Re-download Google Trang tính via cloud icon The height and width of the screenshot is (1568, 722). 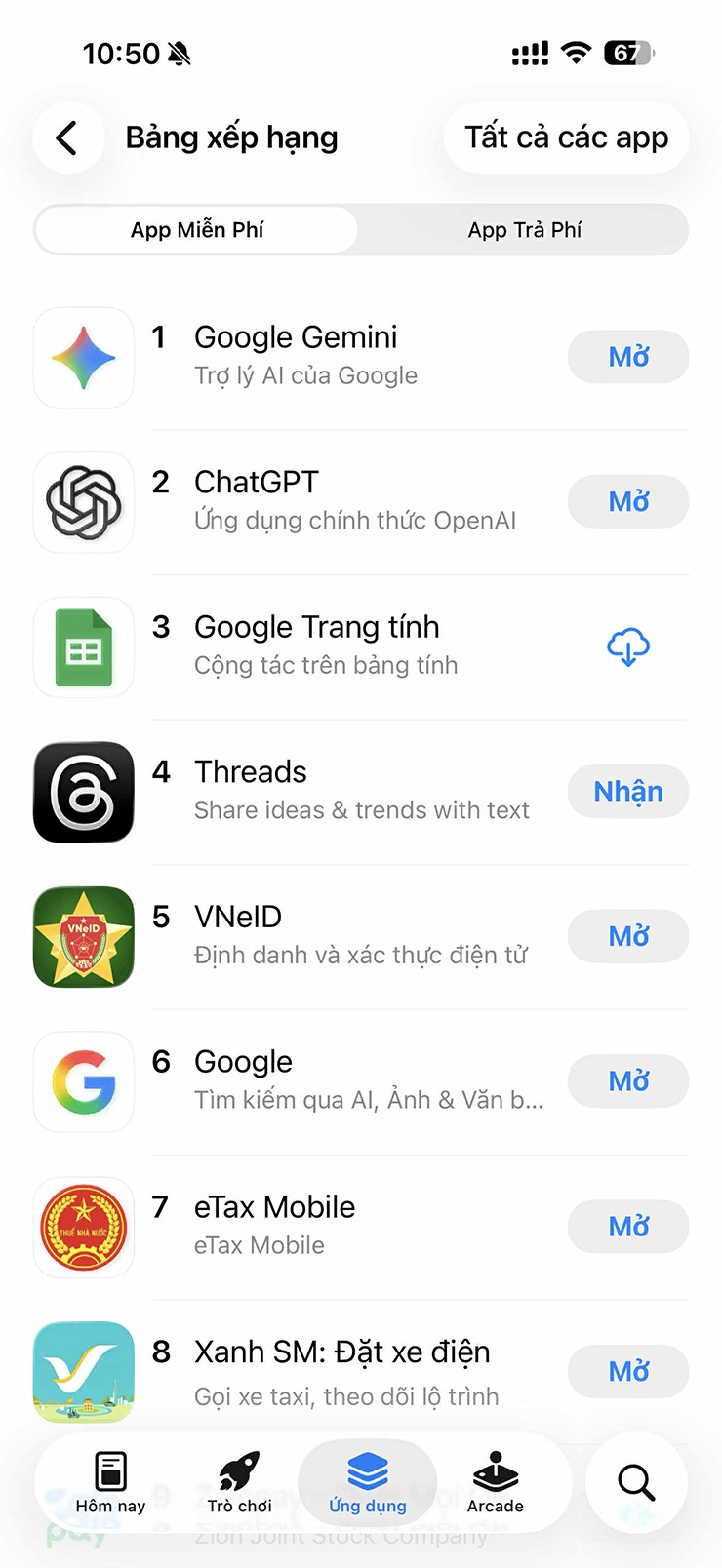tap(628, 647)
